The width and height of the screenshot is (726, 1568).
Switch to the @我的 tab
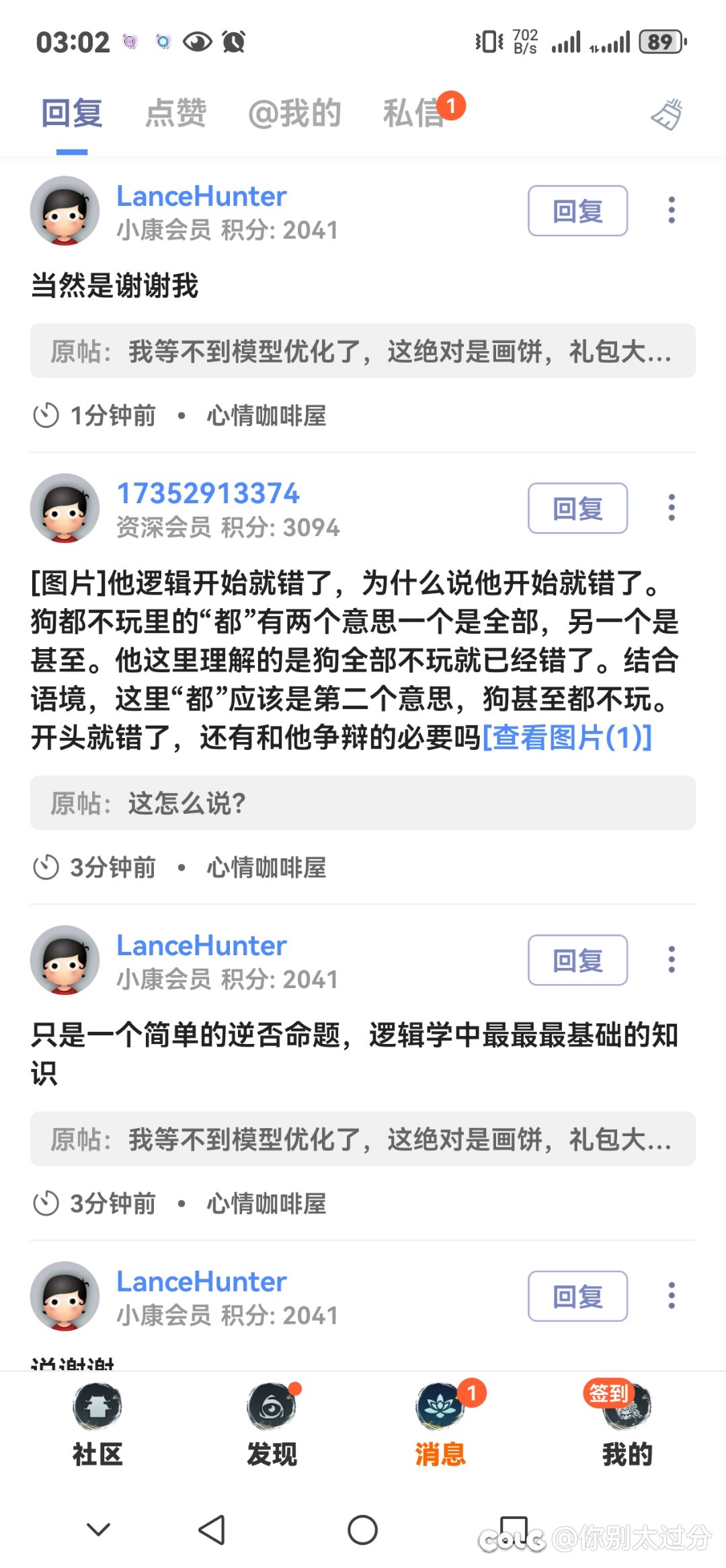(294, 113)
